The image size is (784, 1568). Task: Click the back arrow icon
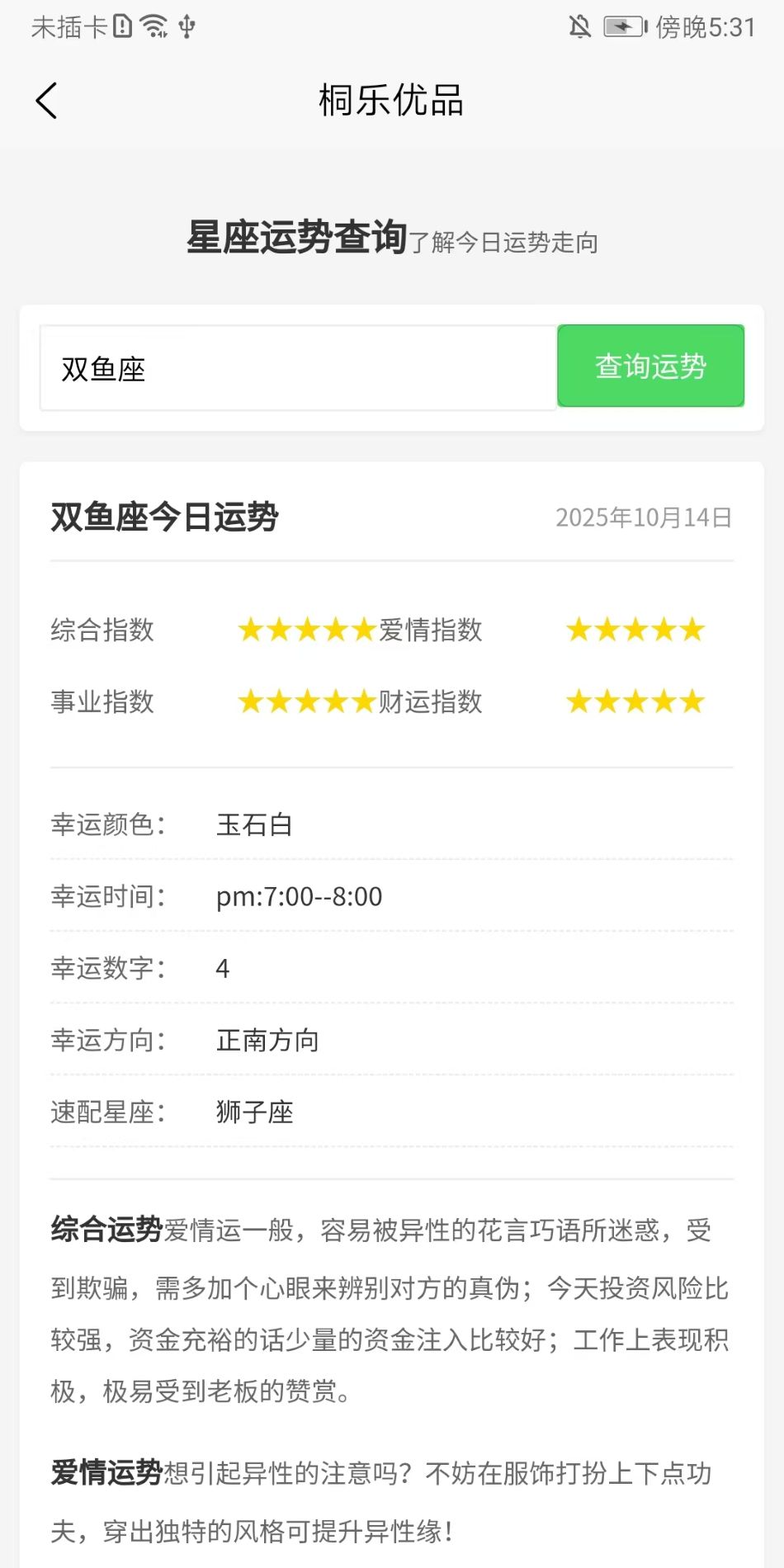47,100
